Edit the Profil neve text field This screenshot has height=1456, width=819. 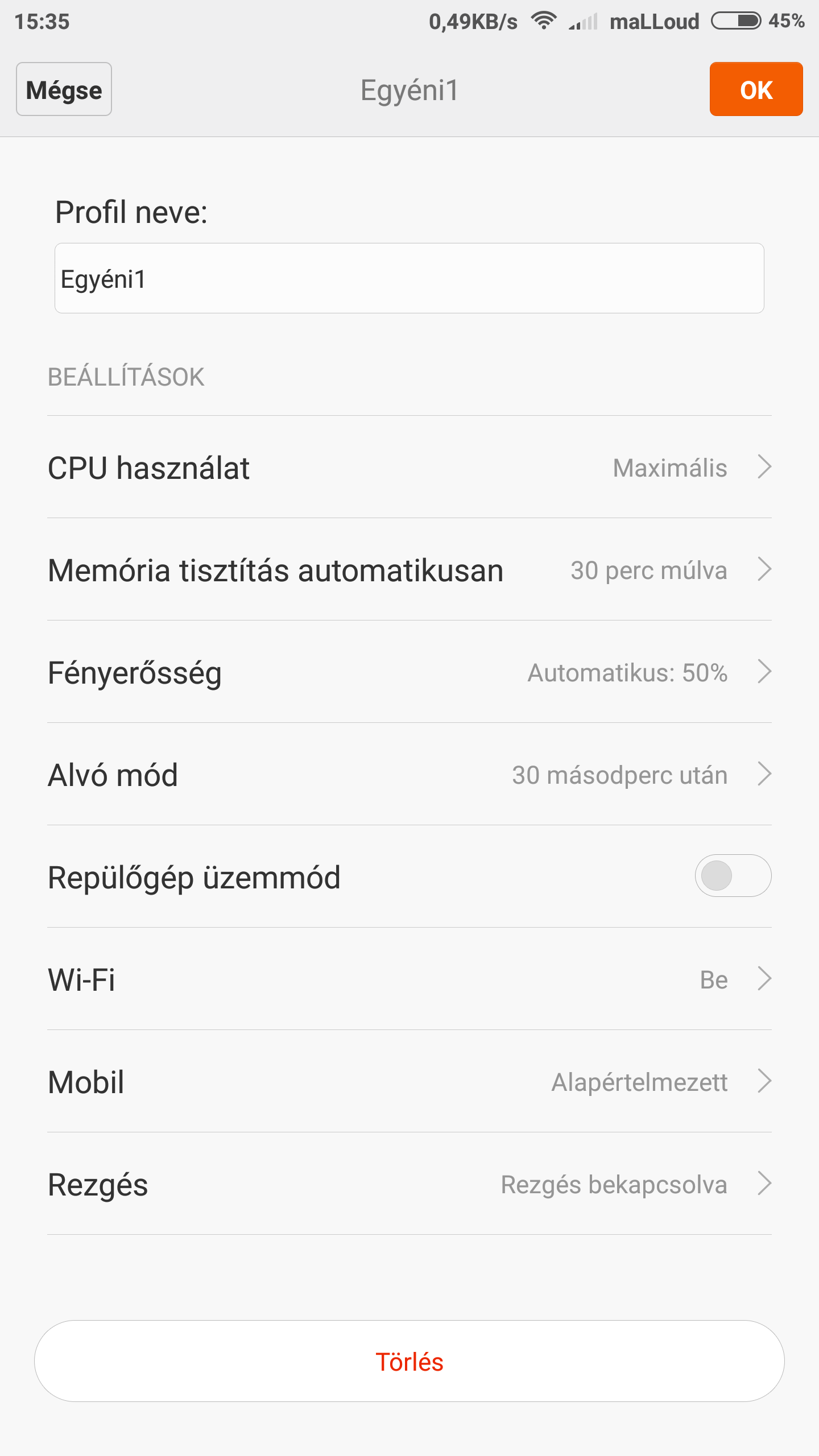pyautogui.click(x=409, y=278)
